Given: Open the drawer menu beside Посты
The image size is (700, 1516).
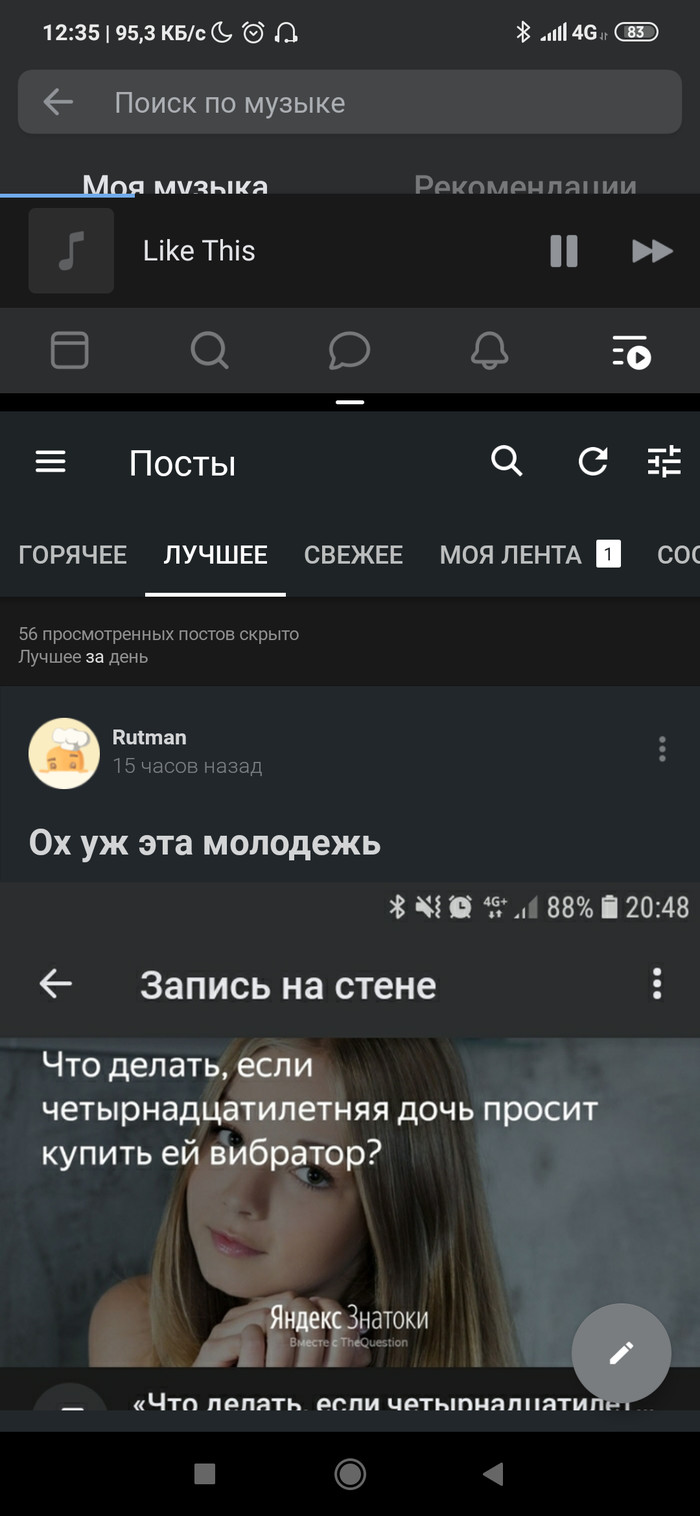Looking at the screenshot, I should [x=50, y=462].
